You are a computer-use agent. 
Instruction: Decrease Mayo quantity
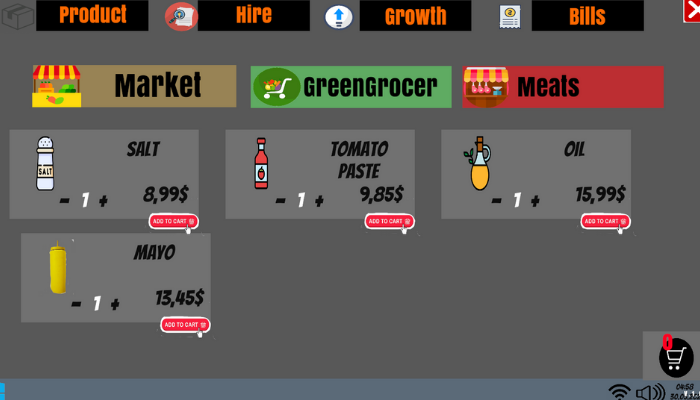coord(76,304)
